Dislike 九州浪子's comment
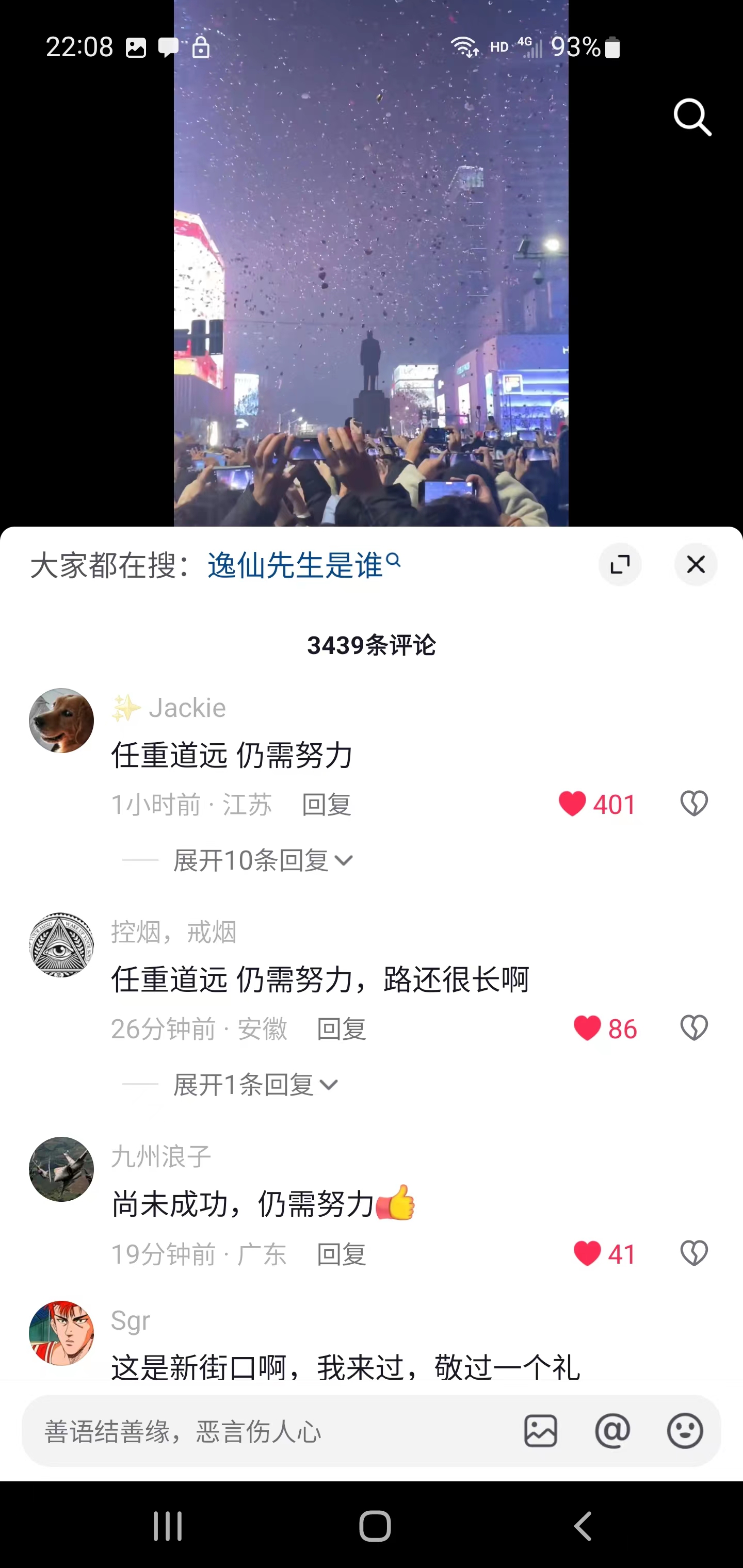743x1568 pixels. [x=693, y=1253]
